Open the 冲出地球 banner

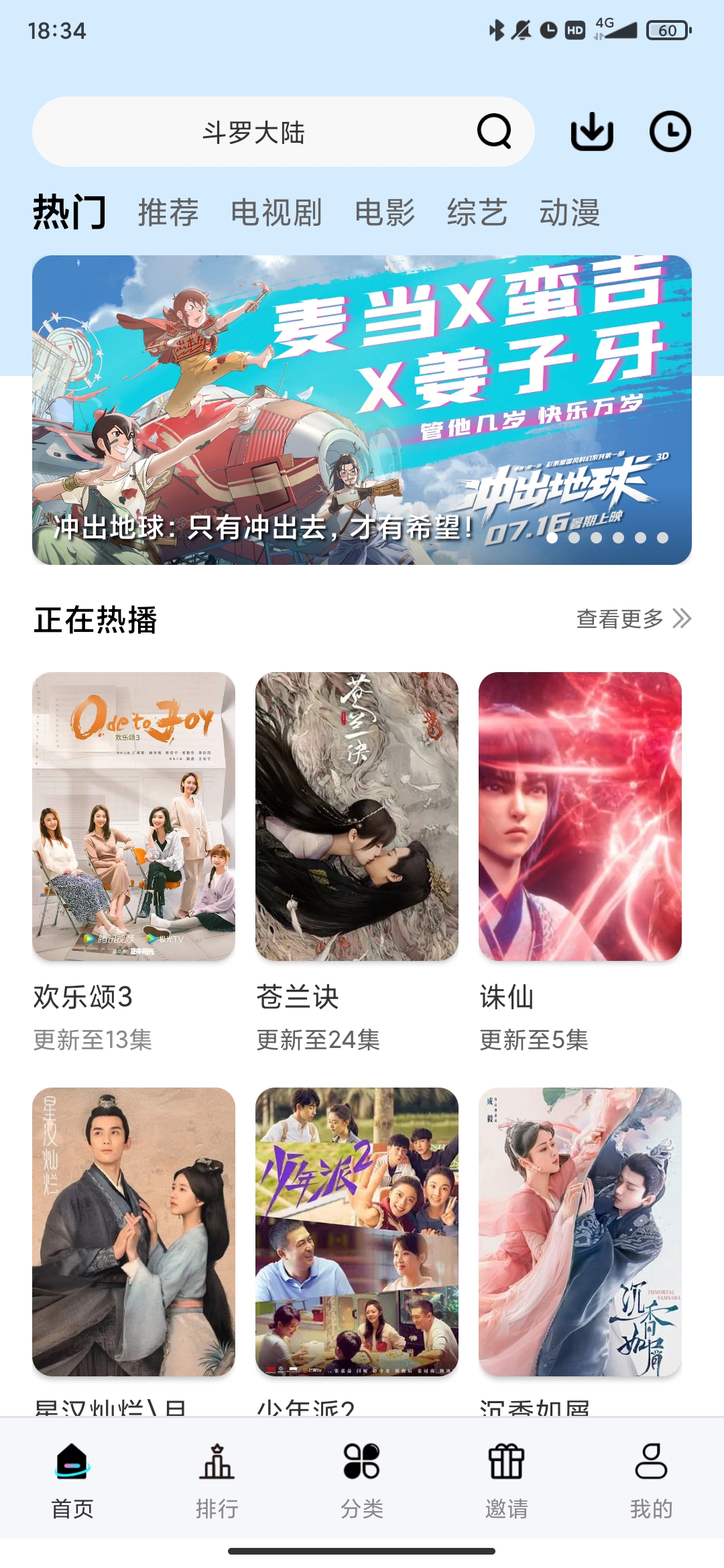[362, 409]
